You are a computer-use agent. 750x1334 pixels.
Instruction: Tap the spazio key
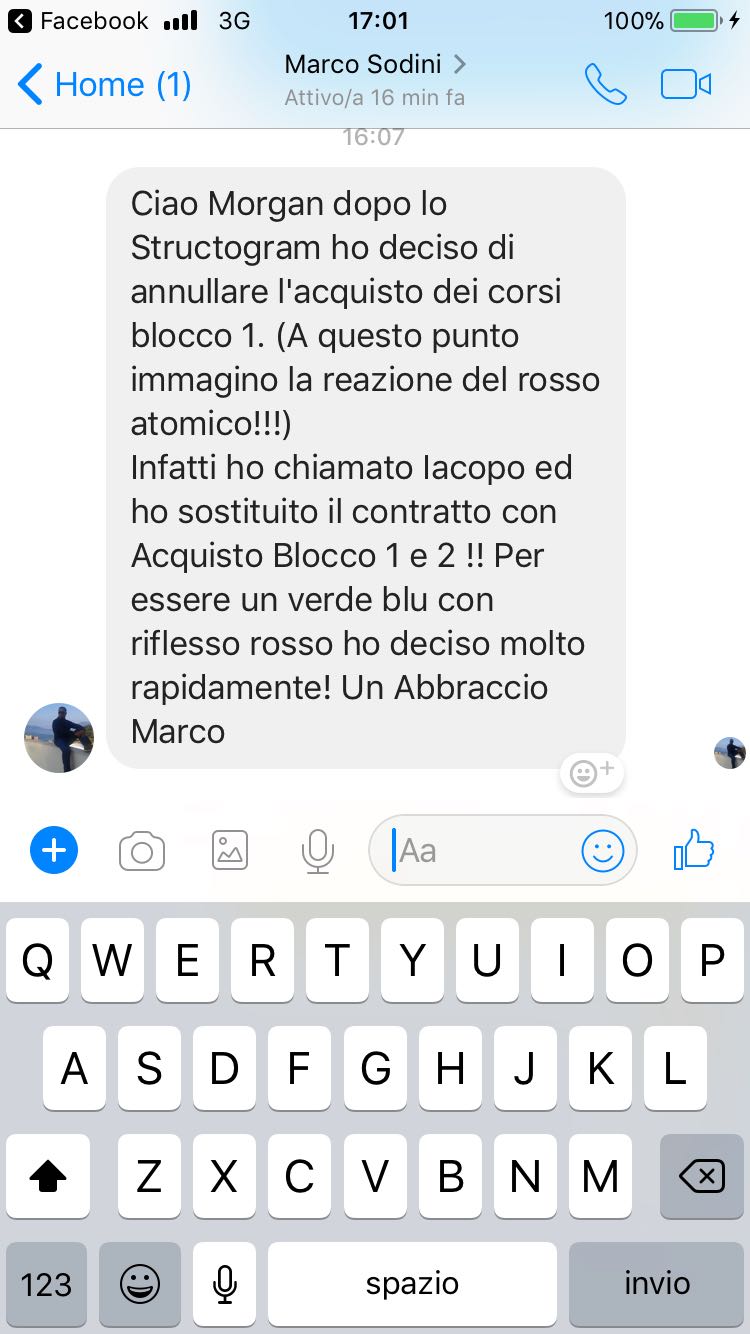coord(412,1284)
